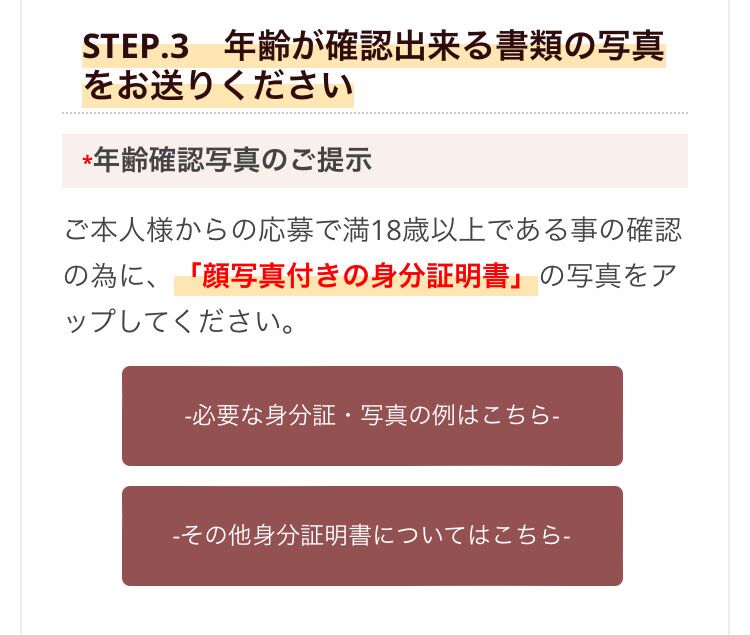The image size is (750, 635).
Task: Open 必要な身分証・写真の例はこちら button
Action: coord(372,416)
